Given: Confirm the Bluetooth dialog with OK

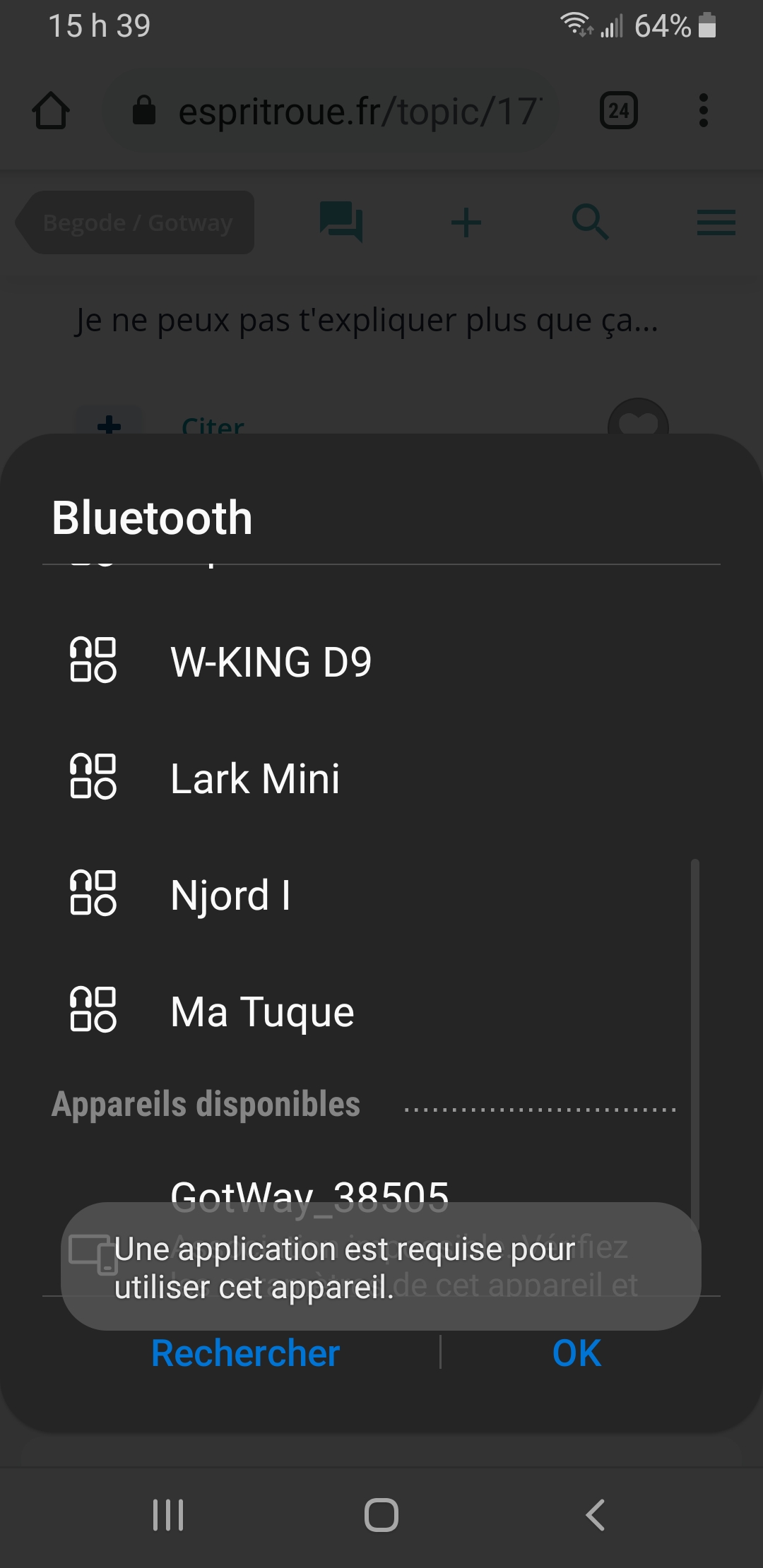Looking at the screenshot, I should tap(576, 1353).
